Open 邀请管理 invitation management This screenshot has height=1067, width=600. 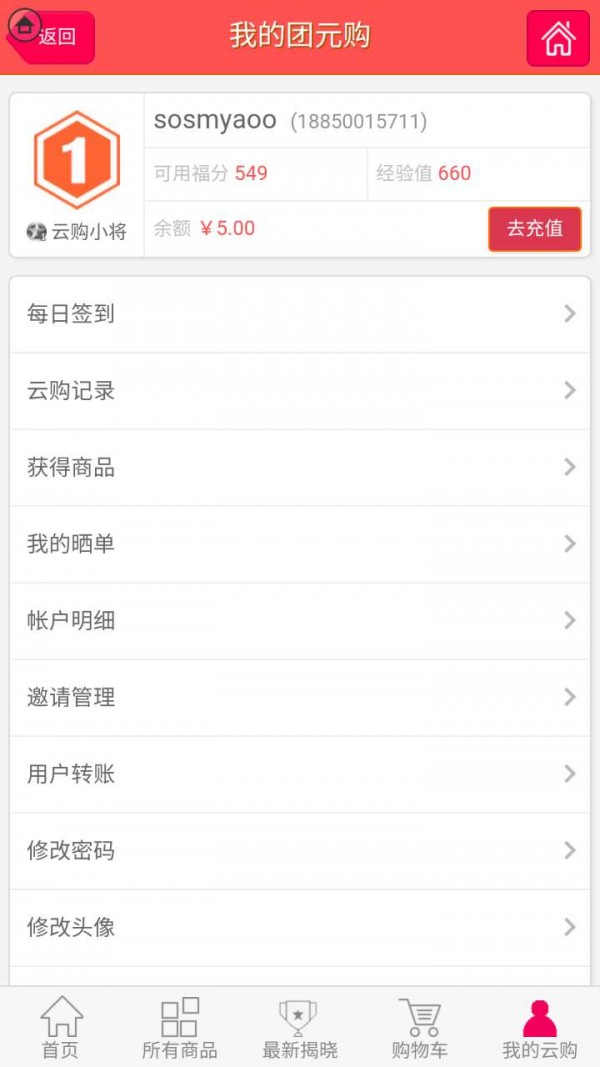click(300, 697)
